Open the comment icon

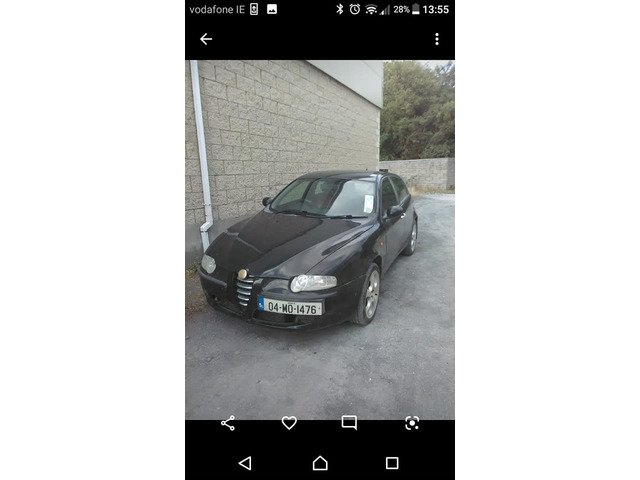pyautogui.click(x=349, y=423)
